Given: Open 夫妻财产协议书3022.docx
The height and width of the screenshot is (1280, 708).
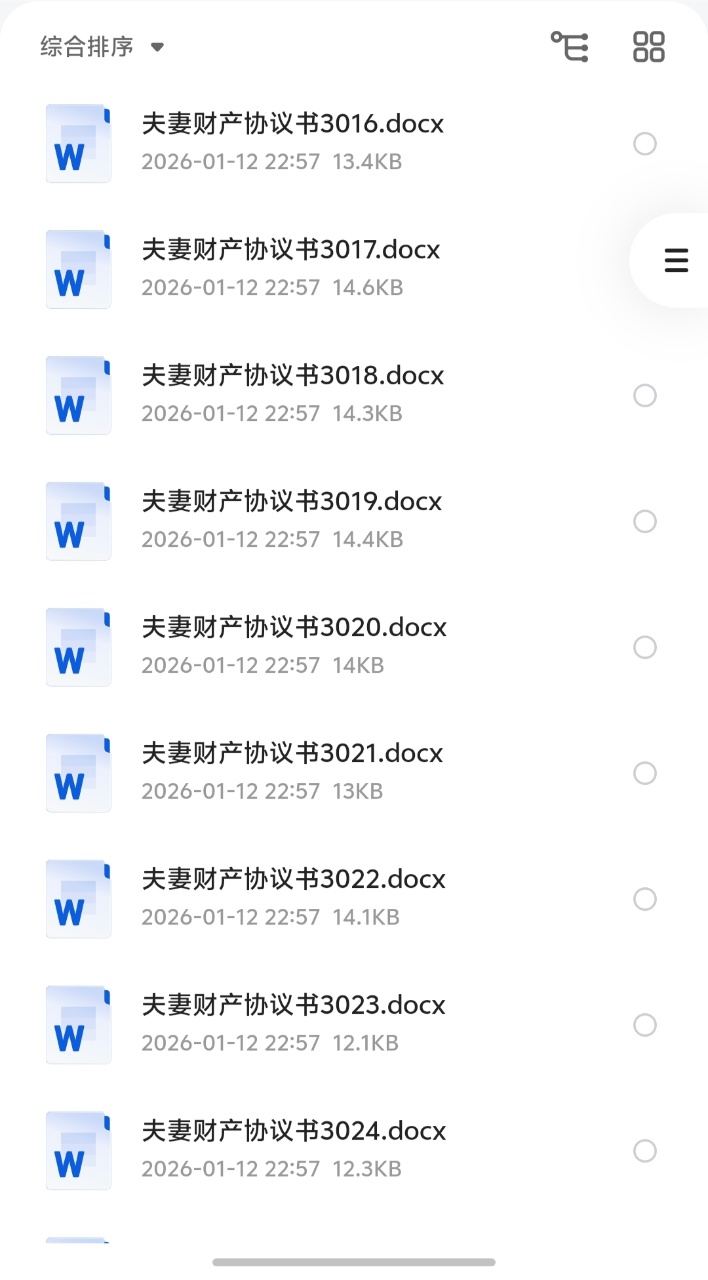Looking at the screenshot, I should (x=293, y=880).
